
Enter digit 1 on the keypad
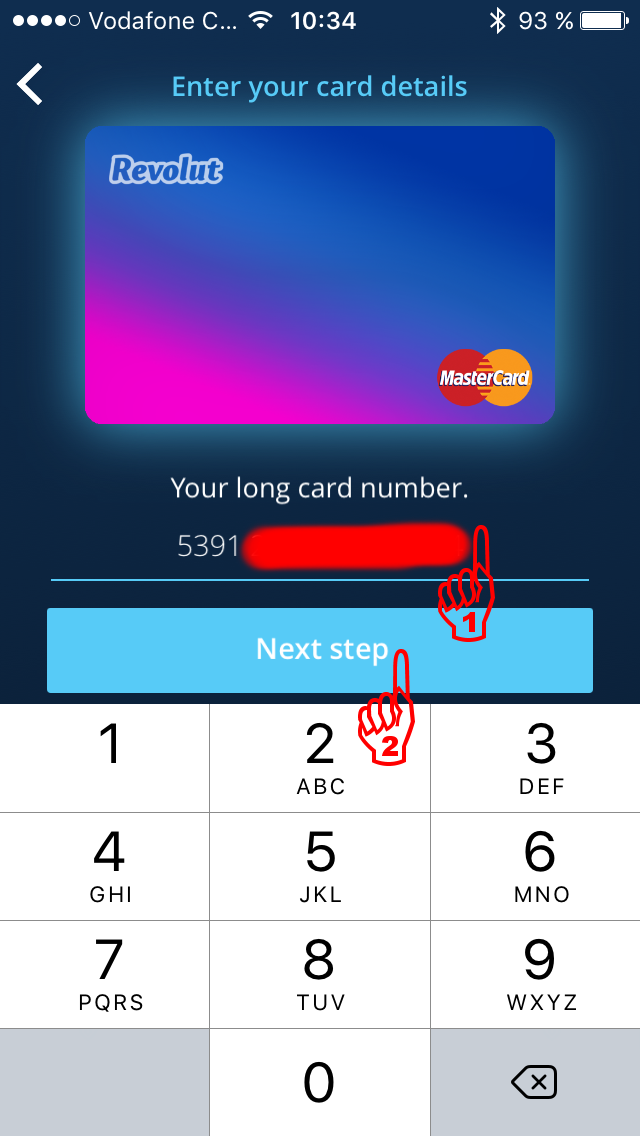tap(104, 758)
